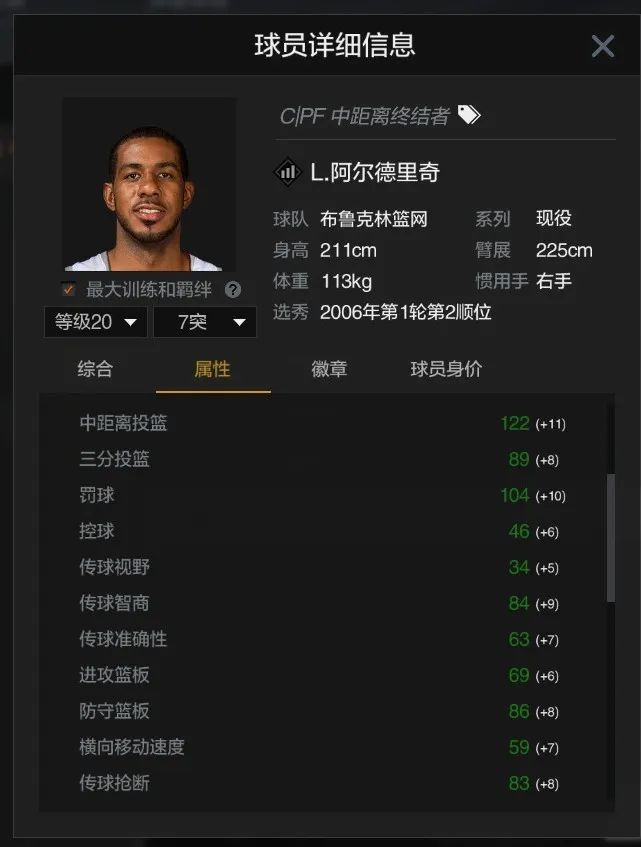The height and width of the screenshot is (847, 641).
Task: Open the 徽章 tab
Action: click(x=329, y=369)
